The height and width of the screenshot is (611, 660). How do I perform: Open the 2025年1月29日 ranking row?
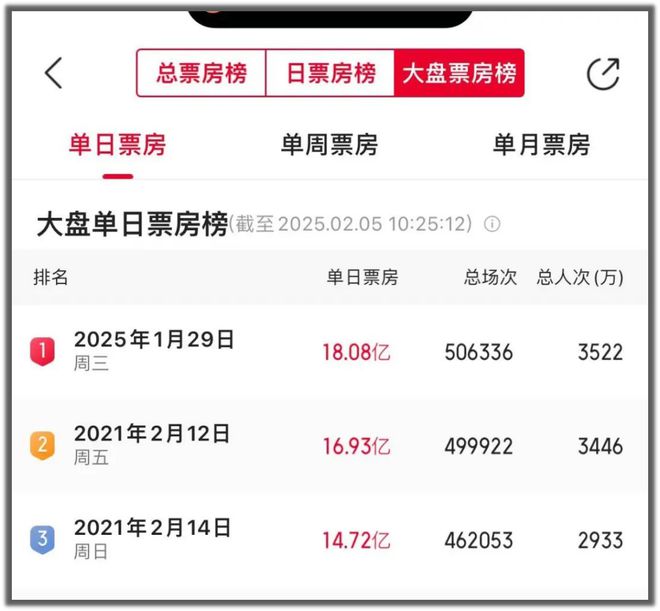pos(330,351)
